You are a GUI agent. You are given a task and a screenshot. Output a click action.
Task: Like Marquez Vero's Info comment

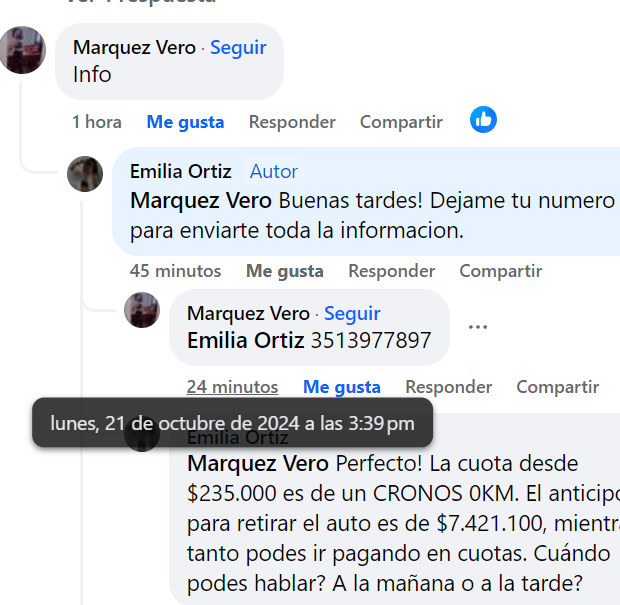pyautogui.click(x=185, y=122)
